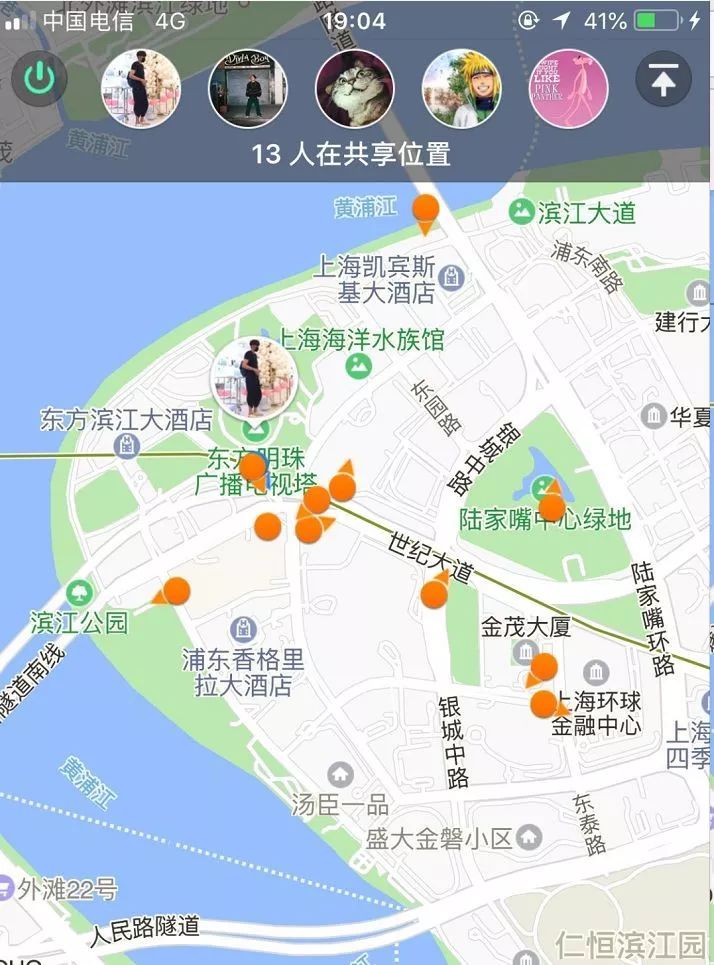Tap the orange location marker beside 滨江大道
The height and width of the screenshot is (965, 714).
(427, 211)
